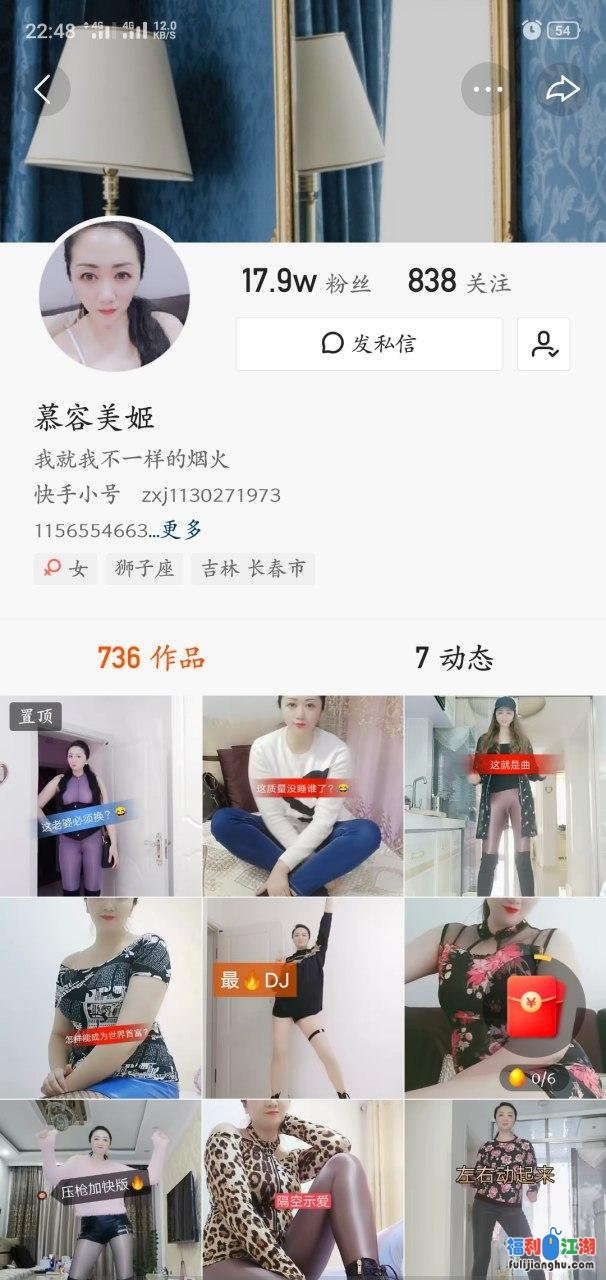Open the video labeled 这就是曲
The height and width of the screenshot is (1280, 606).
[505, 796]
